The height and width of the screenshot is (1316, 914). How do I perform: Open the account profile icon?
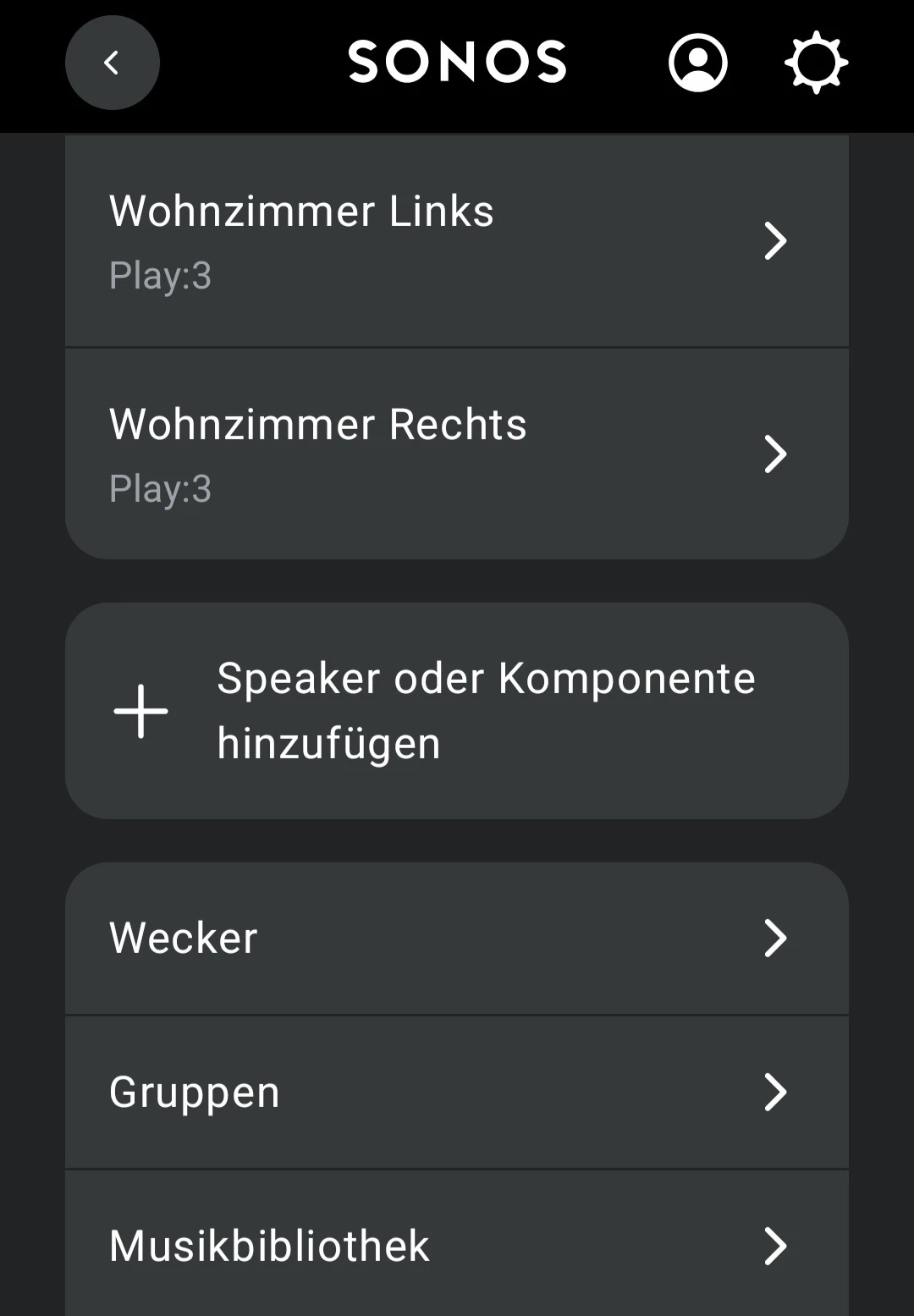(x=697, y=63)
